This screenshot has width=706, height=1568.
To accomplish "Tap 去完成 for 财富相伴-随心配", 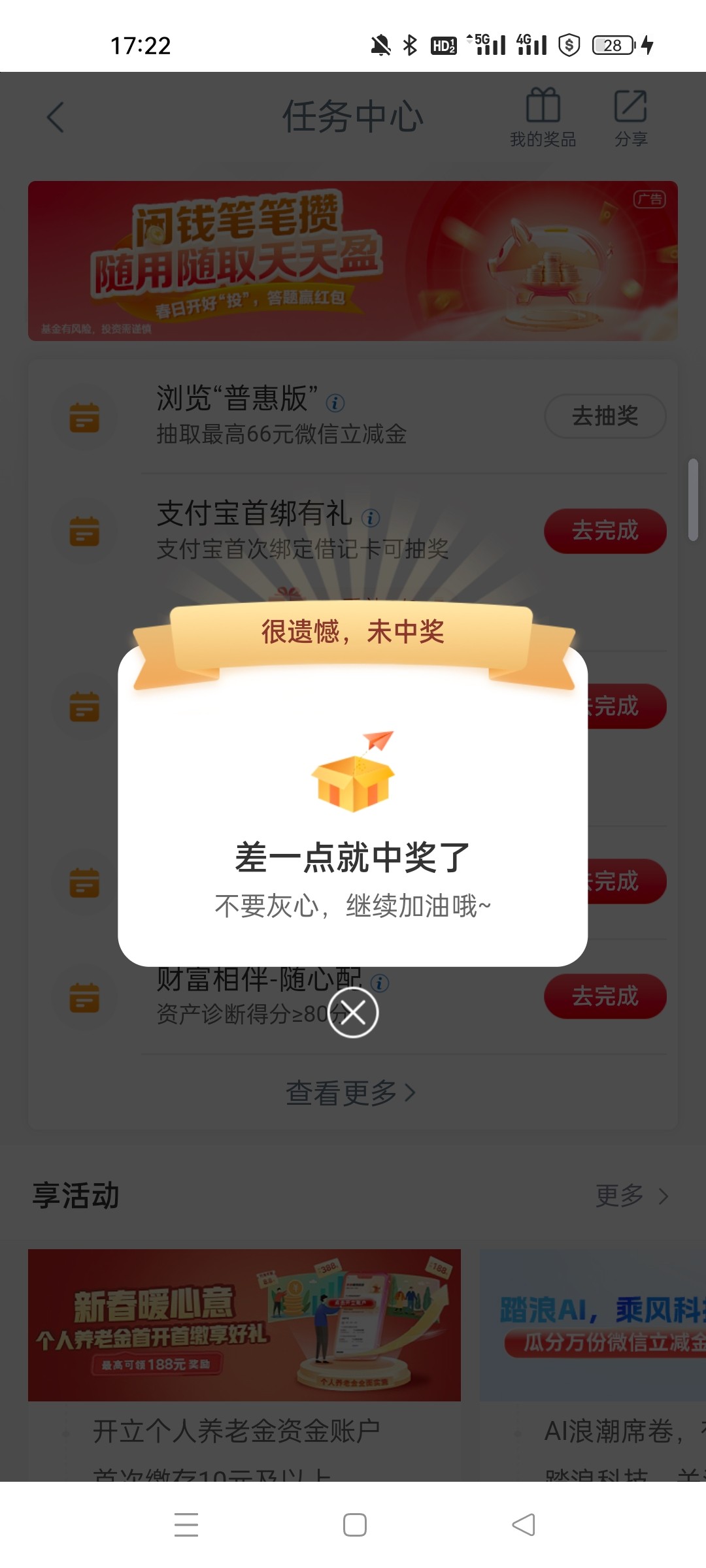I will [x=605, y=996].
